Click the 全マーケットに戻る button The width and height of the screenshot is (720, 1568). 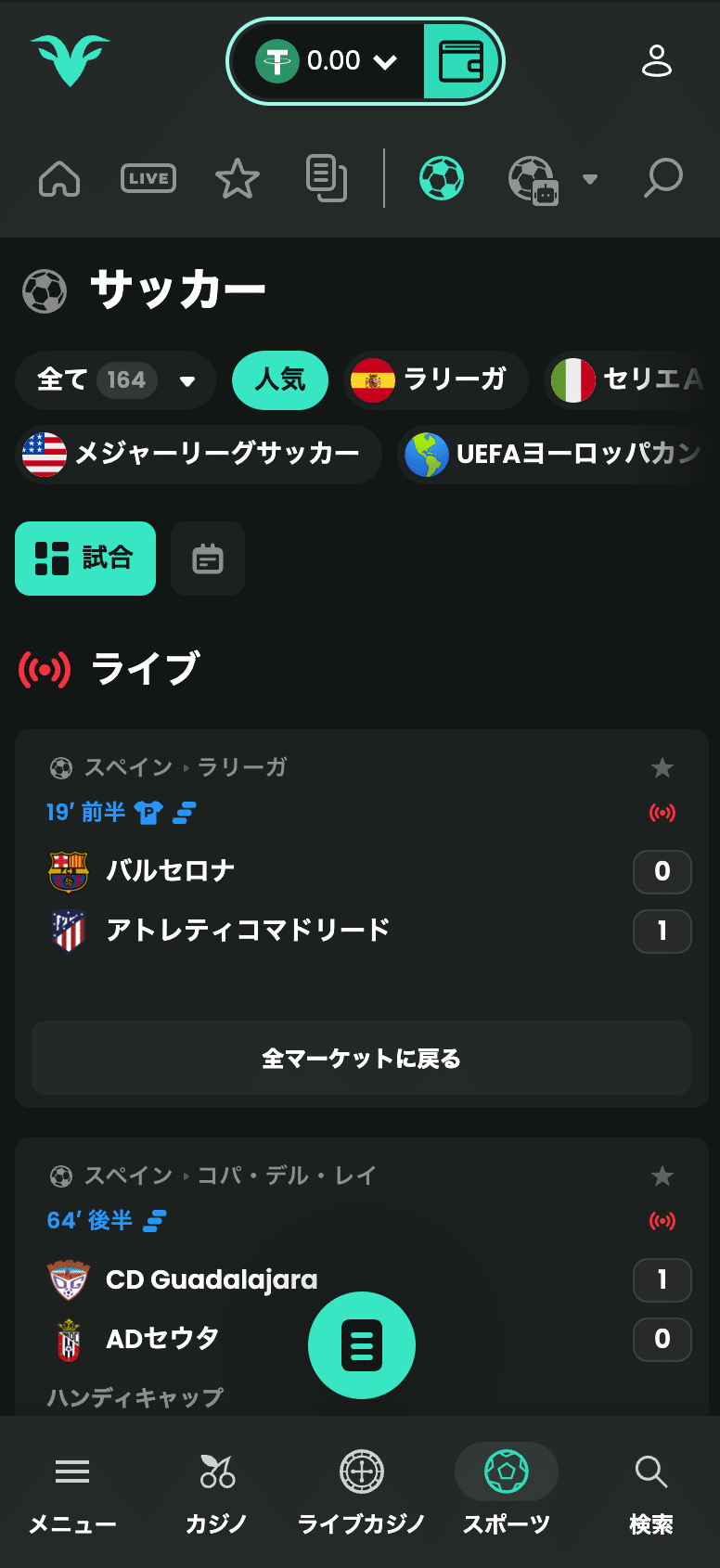361,1058
